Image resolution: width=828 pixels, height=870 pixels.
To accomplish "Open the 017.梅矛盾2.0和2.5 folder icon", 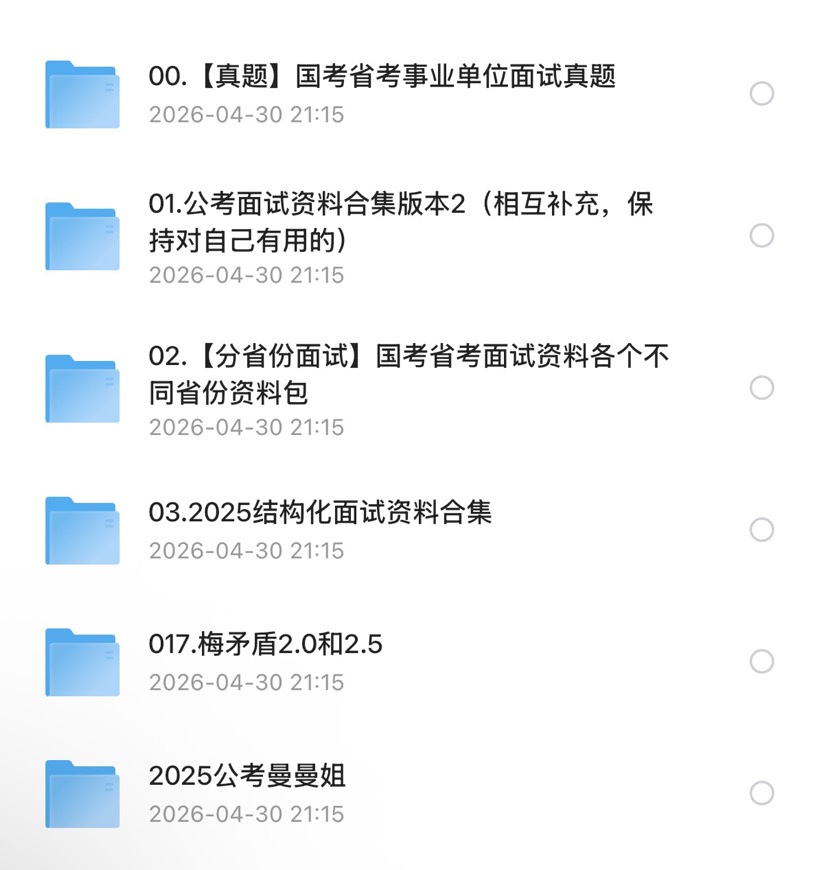I will pyautogui.click(x=81, y=663).
